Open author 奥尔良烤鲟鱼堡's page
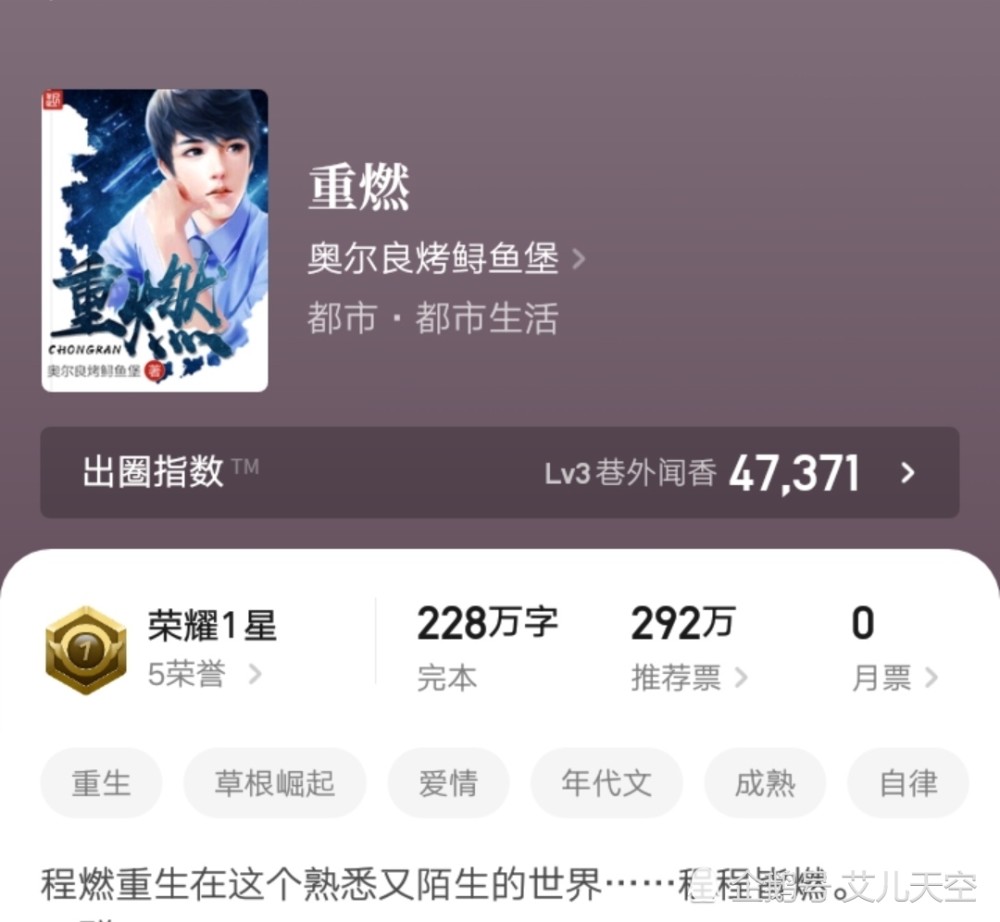 [x=445, y=260]
